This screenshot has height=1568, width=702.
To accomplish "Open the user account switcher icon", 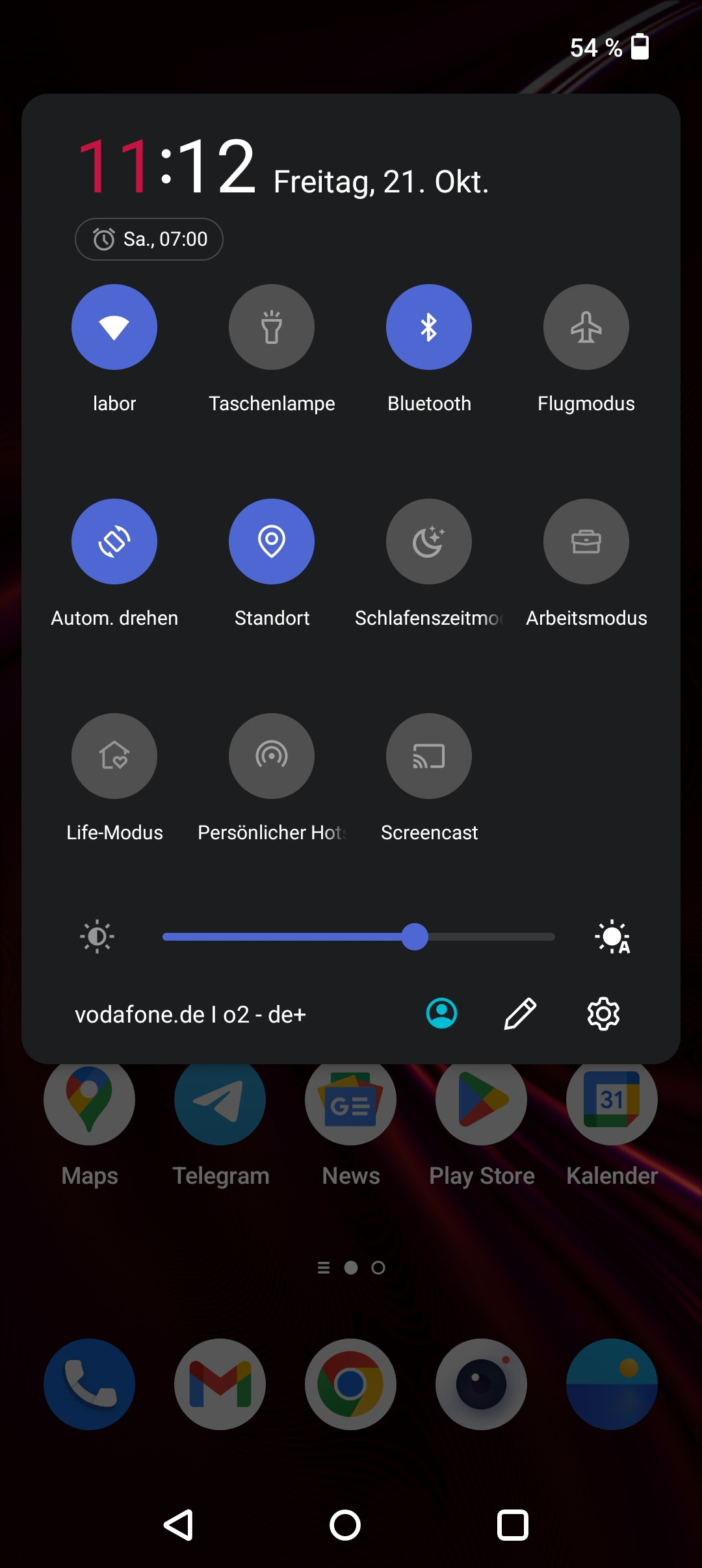I will (442, 1013).
